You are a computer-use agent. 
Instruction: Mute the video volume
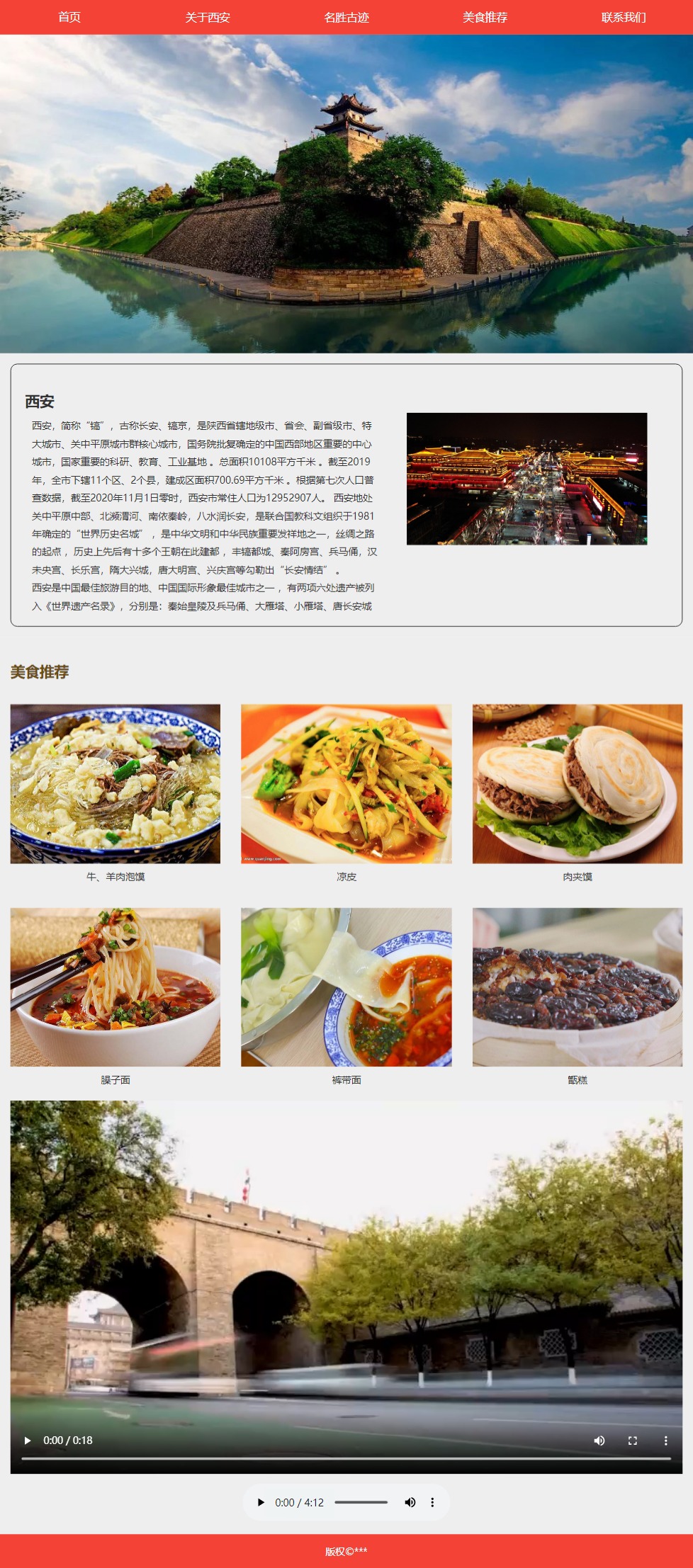pos(599,1440)
